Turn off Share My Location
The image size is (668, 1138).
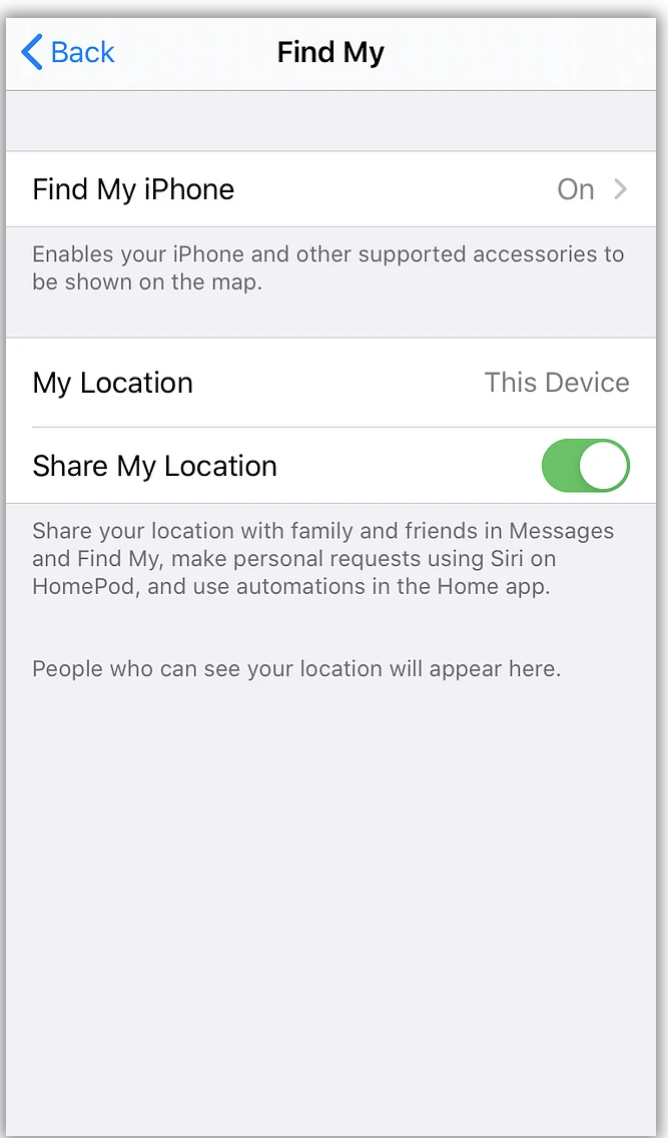click(585, 466)
